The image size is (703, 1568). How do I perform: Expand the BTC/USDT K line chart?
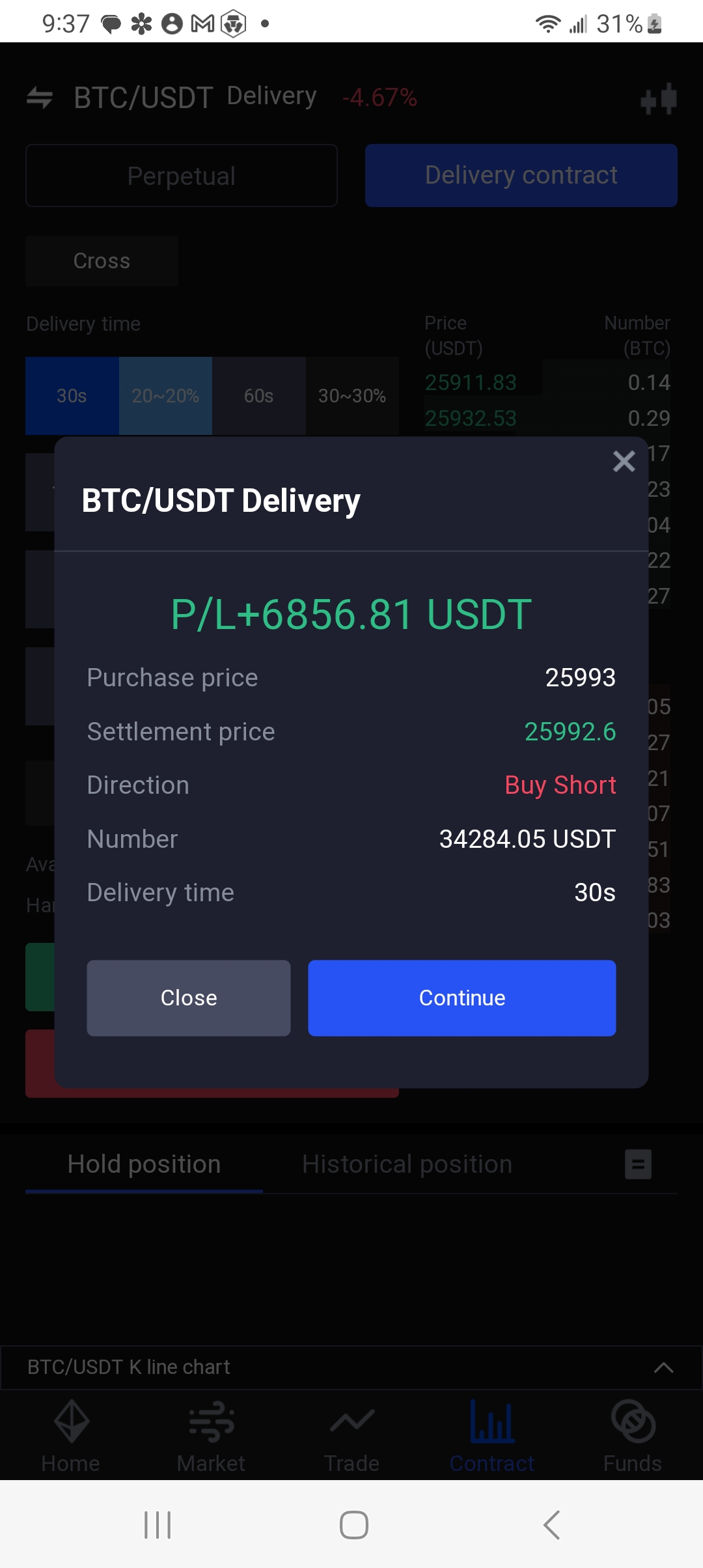pos(663,1367)
